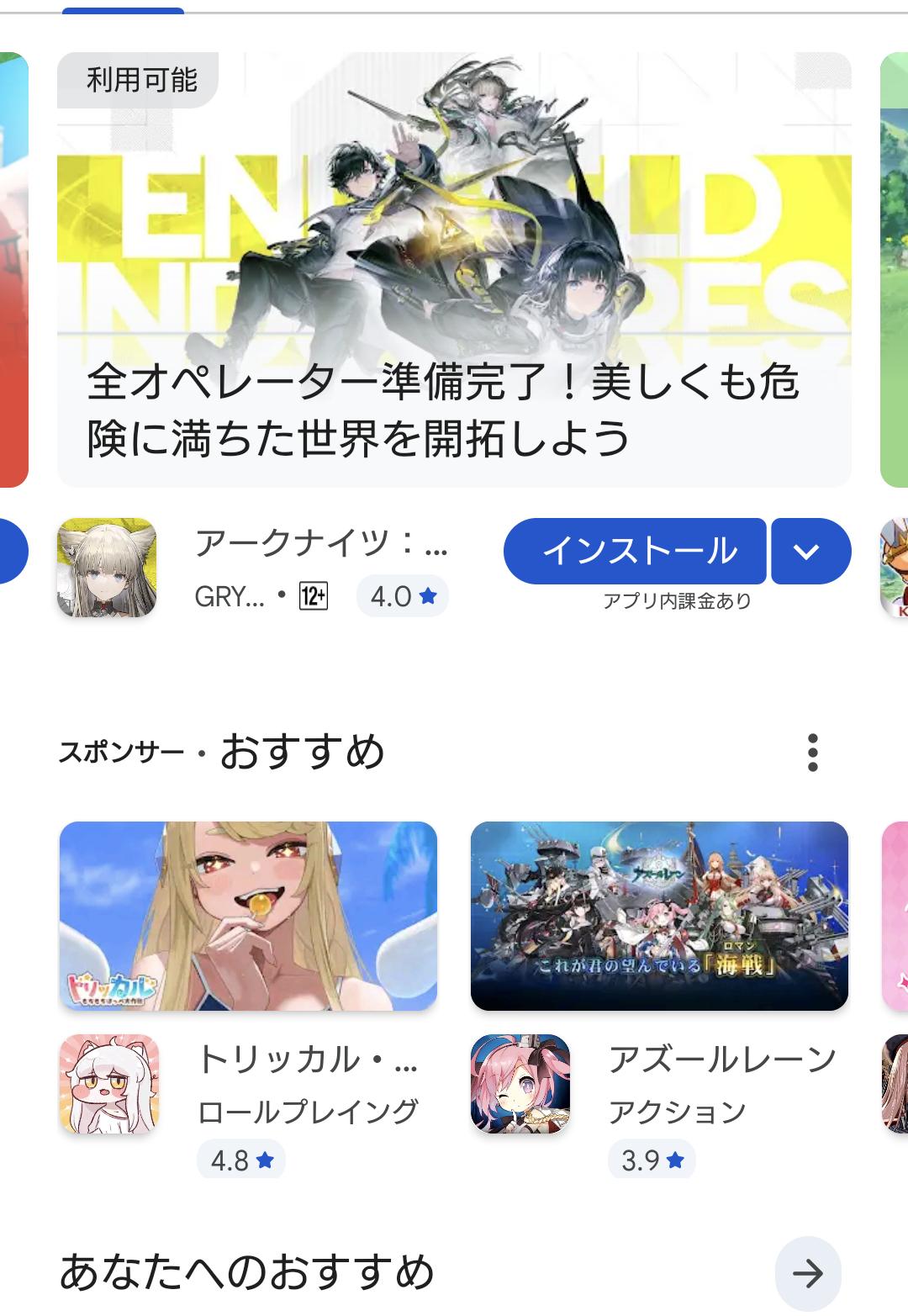908x1316 pixels.
Task: Open the Arknights Endfield feature banner
Action: click(x=454, y=269)
